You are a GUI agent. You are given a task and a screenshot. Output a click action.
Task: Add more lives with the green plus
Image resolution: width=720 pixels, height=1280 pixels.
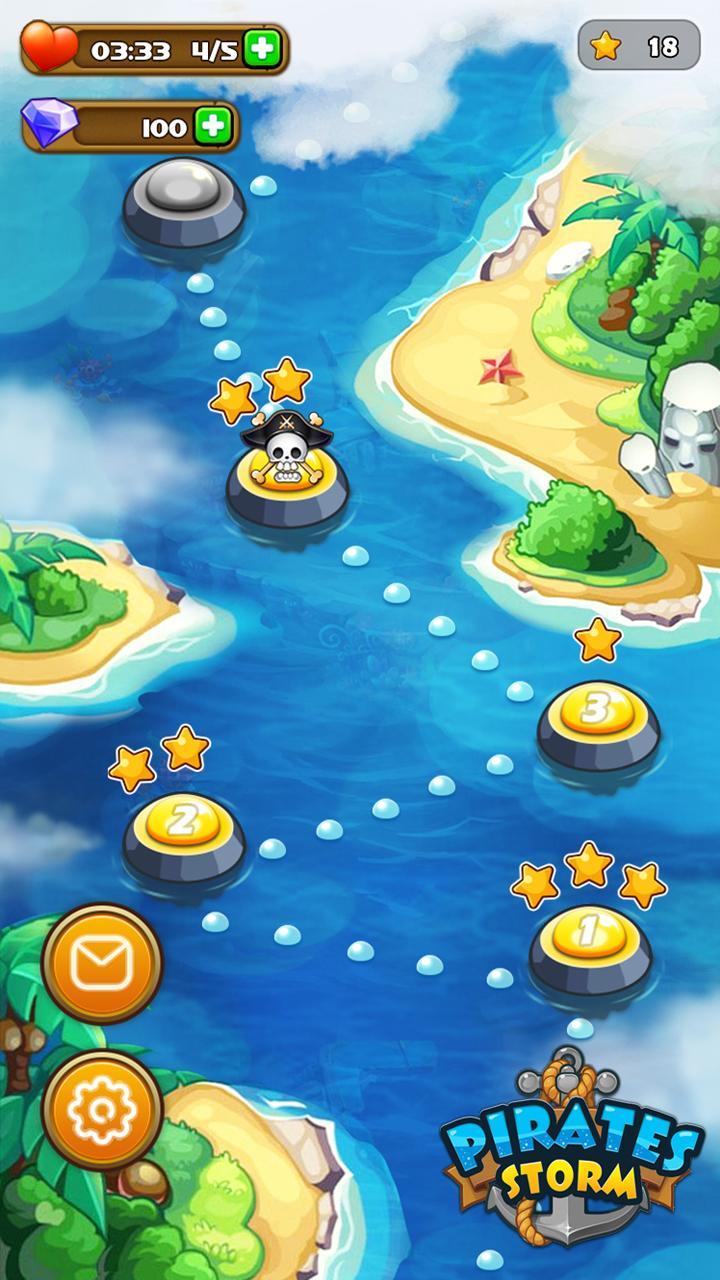pos(262,49)
